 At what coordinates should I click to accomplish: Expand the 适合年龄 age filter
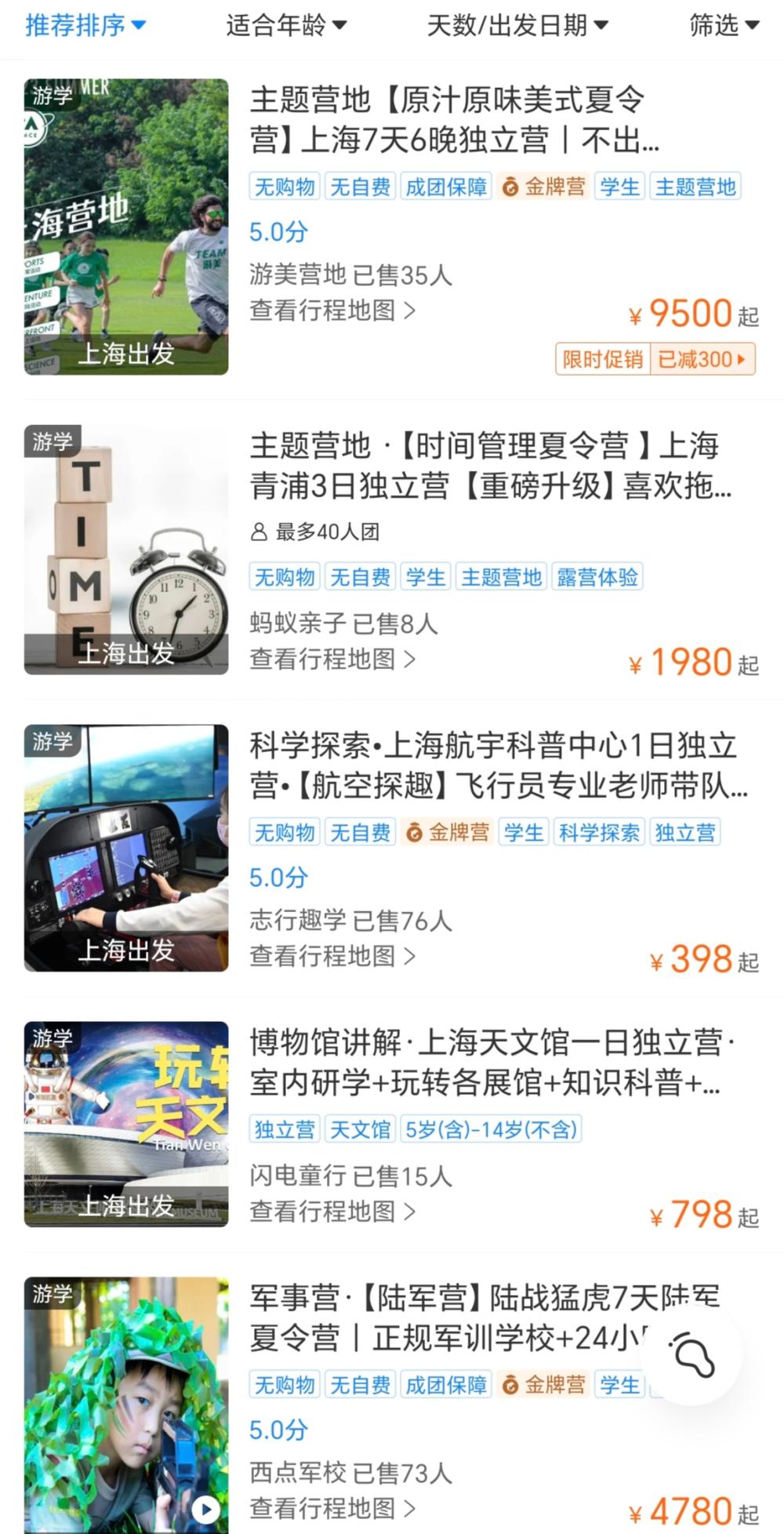coord(285,26)
